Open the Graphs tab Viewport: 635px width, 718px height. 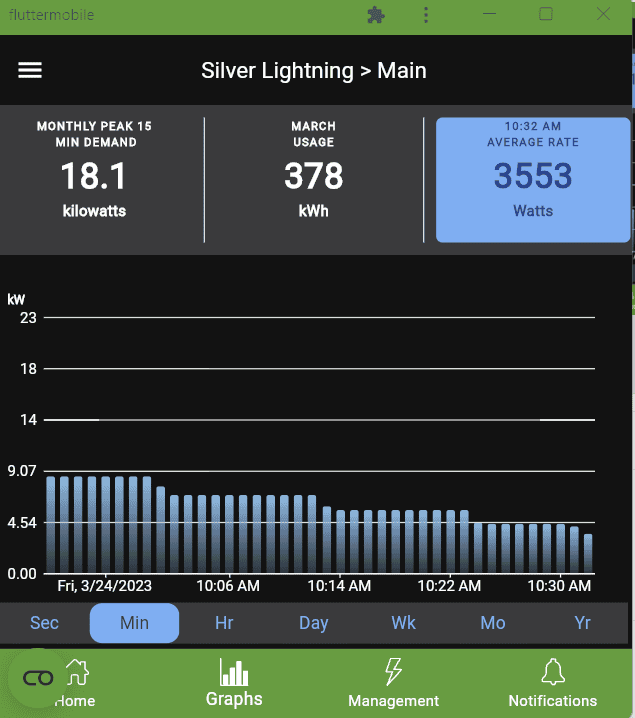pos(234,683)
